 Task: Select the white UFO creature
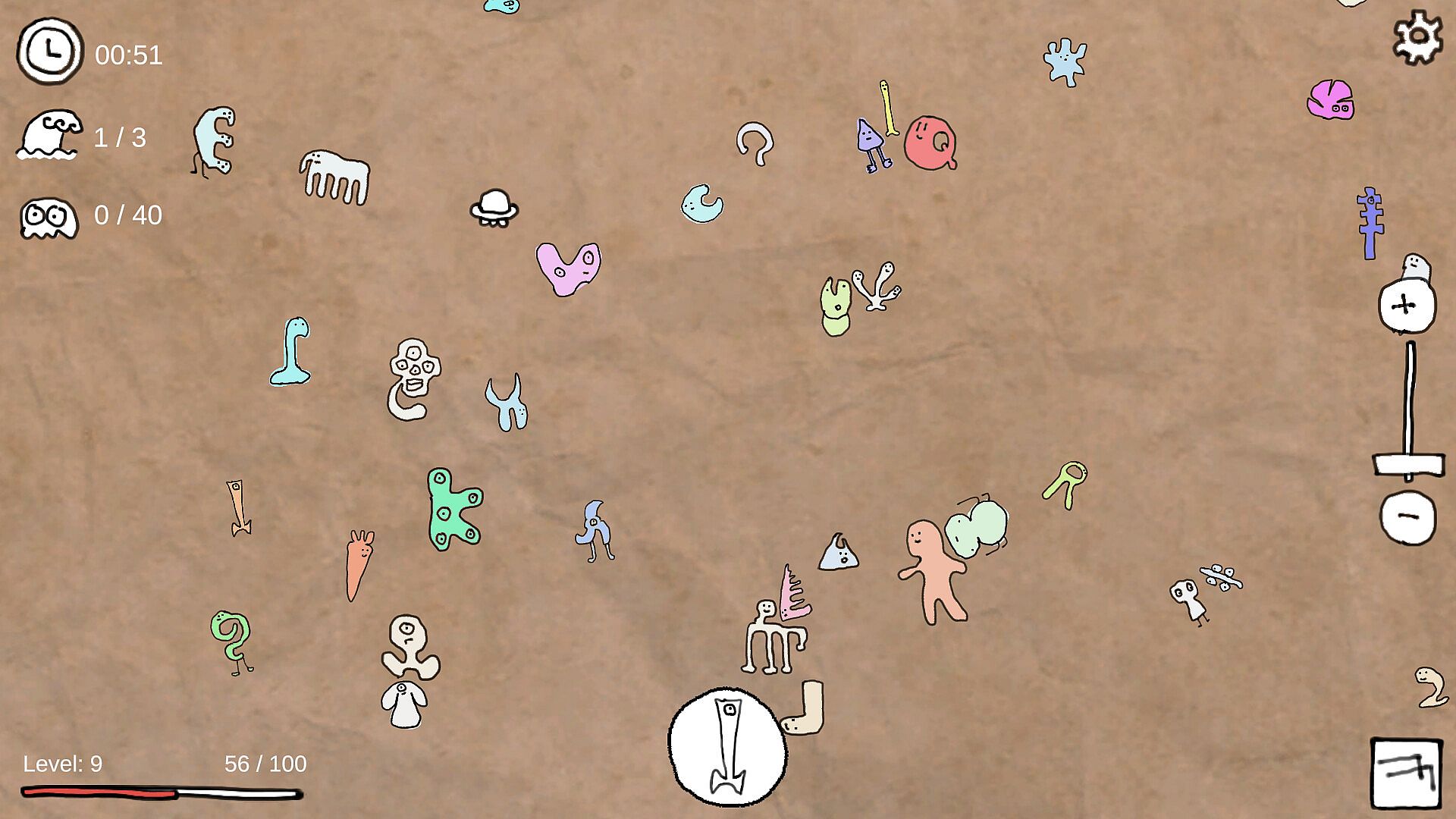(x=494, y=207)
